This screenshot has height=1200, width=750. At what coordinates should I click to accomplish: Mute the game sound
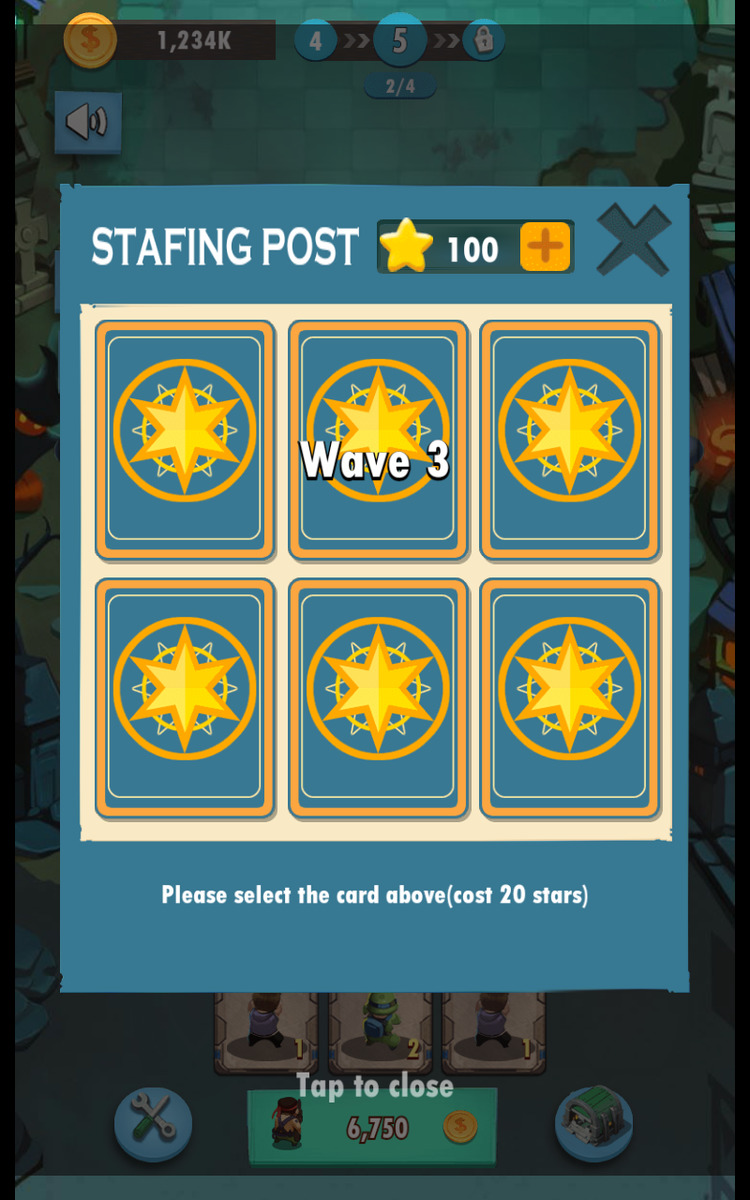pyautogui.click(x=88, y=122)
